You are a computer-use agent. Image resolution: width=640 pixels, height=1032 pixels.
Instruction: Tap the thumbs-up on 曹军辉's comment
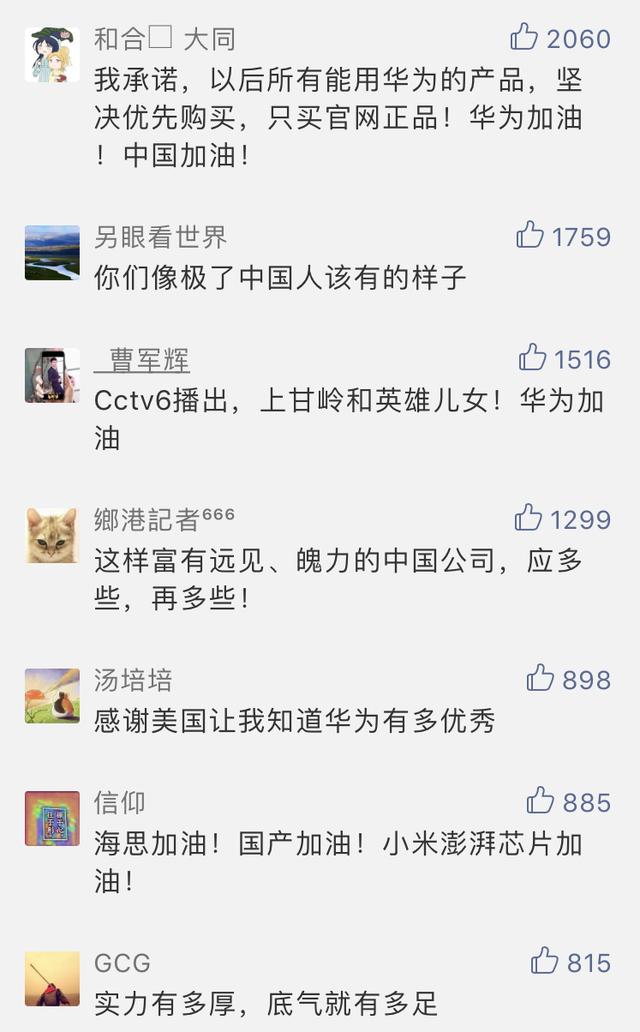click(533, 357)
